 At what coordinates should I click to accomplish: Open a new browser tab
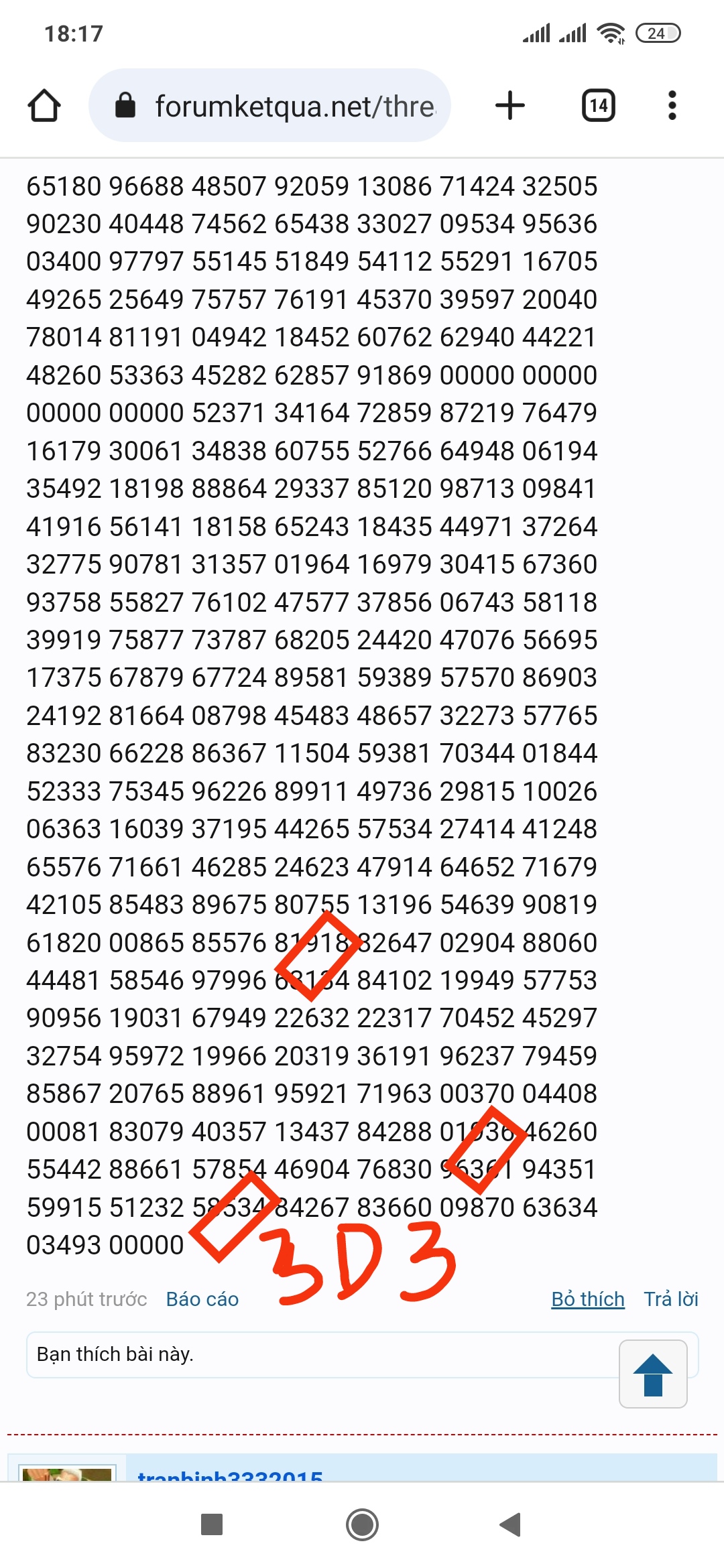pos(509,106)
